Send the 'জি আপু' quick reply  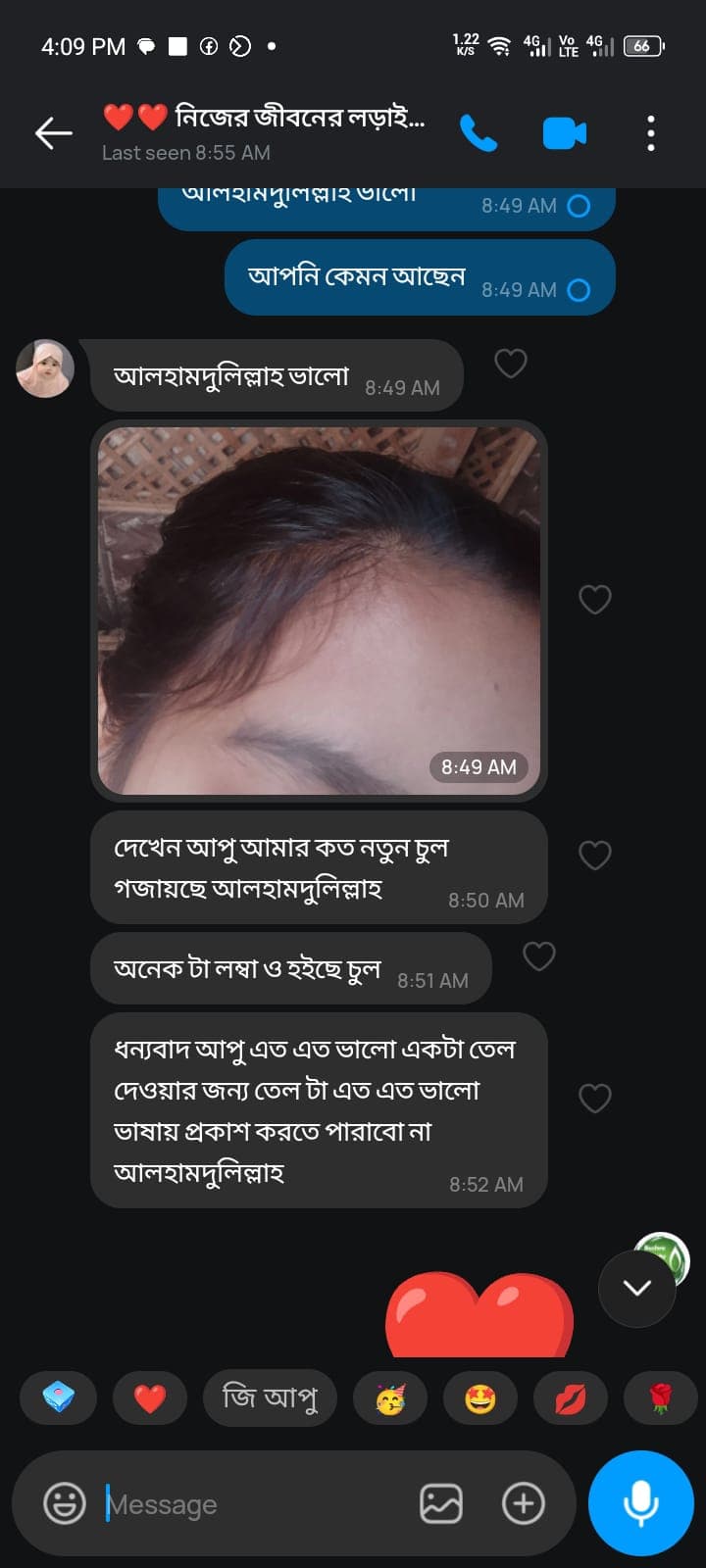point(270,1398)
